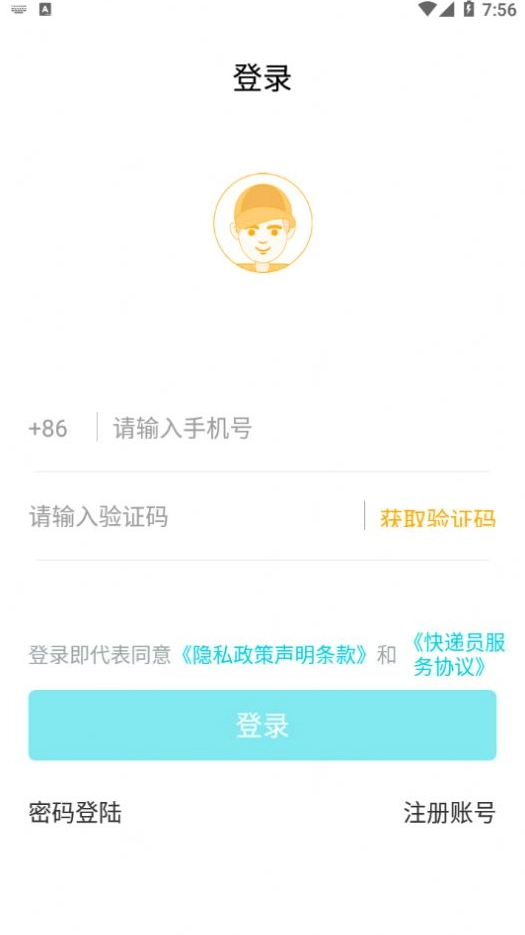Tap the +86 country code

(48, 428)
